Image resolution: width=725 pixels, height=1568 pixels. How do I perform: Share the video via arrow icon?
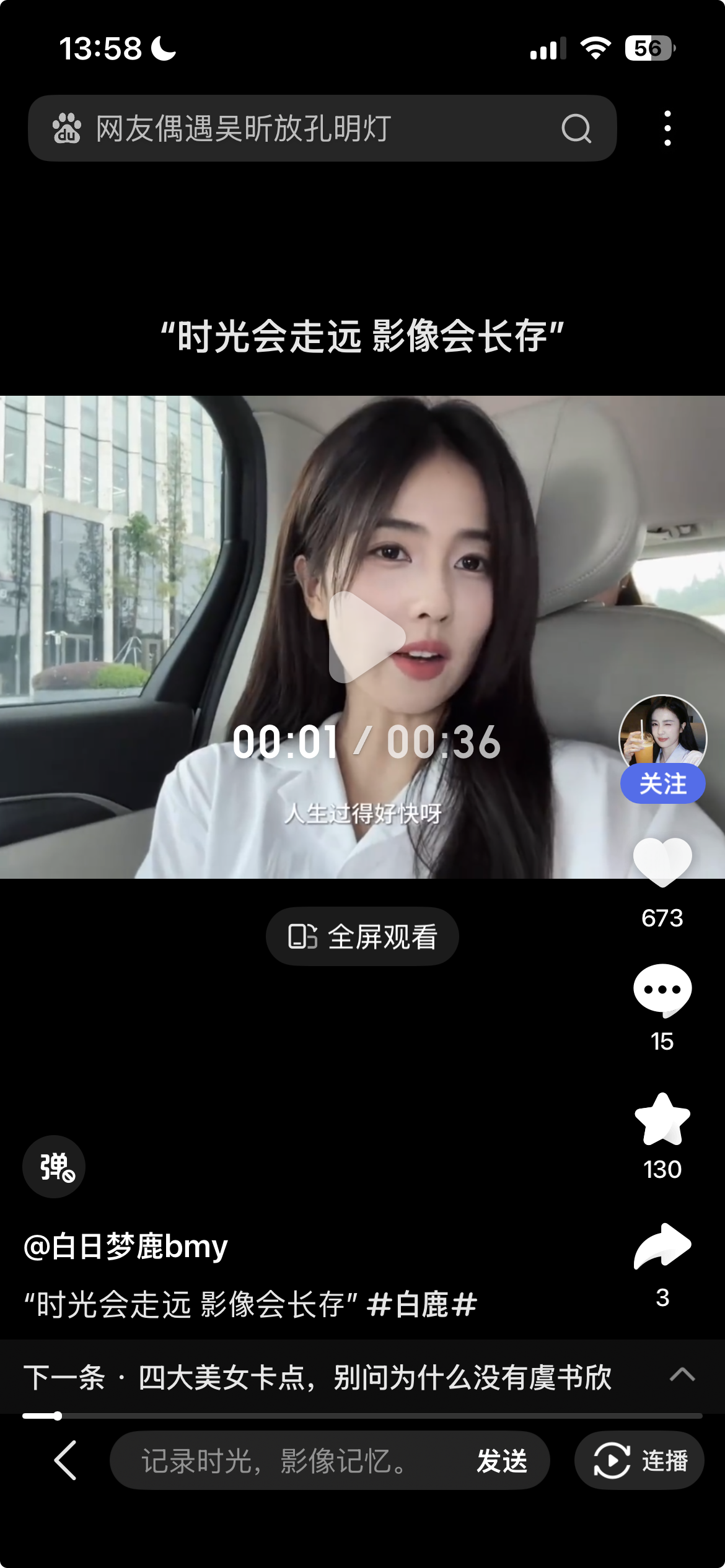point(662,1246)
